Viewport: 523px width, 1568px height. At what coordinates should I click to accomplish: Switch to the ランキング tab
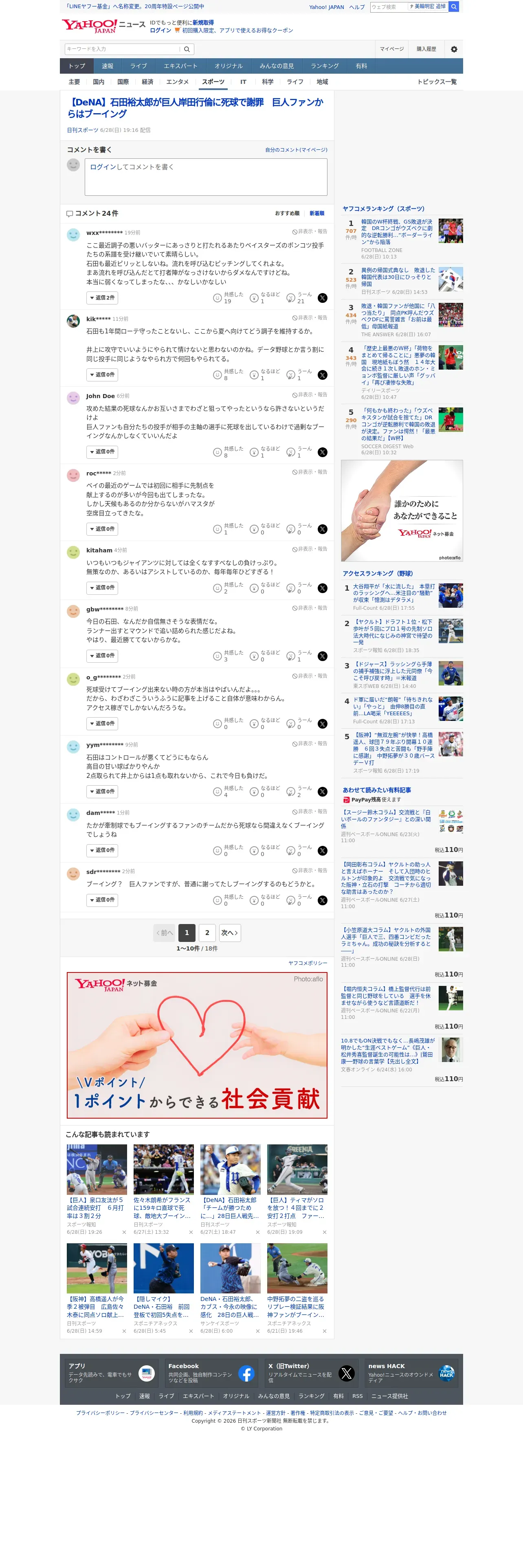pyautogui.click(x=325, y=66)
